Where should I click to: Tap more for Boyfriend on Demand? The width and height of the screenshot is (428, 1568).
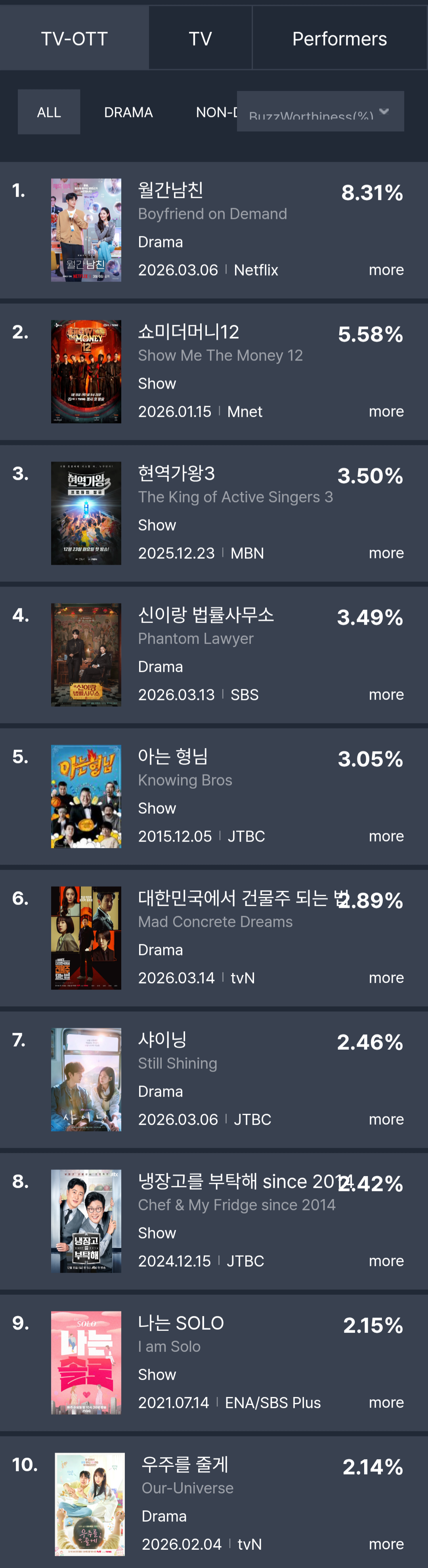(386, 270)
